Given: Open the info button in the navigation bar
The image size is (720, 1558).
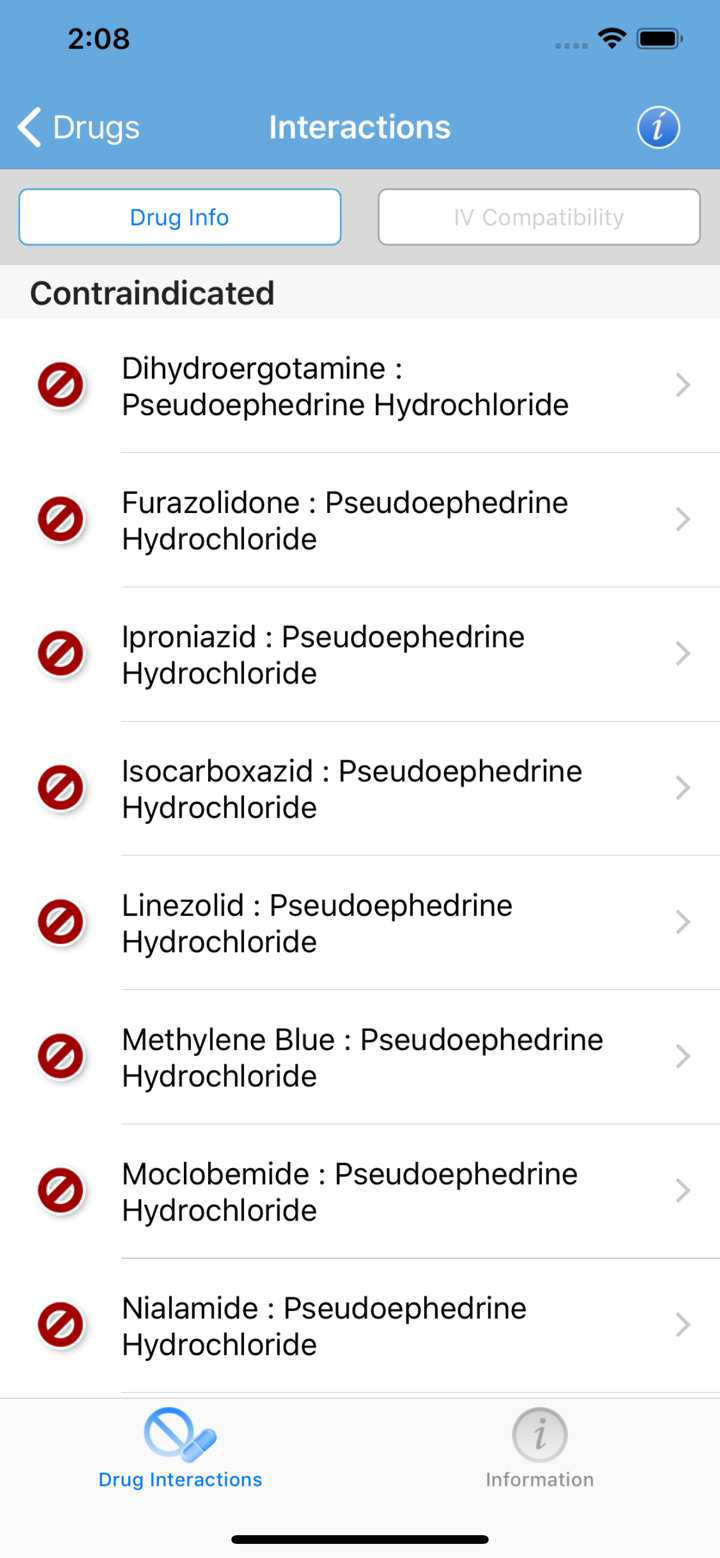Looking at the screenshot, I should coord(658,127).
